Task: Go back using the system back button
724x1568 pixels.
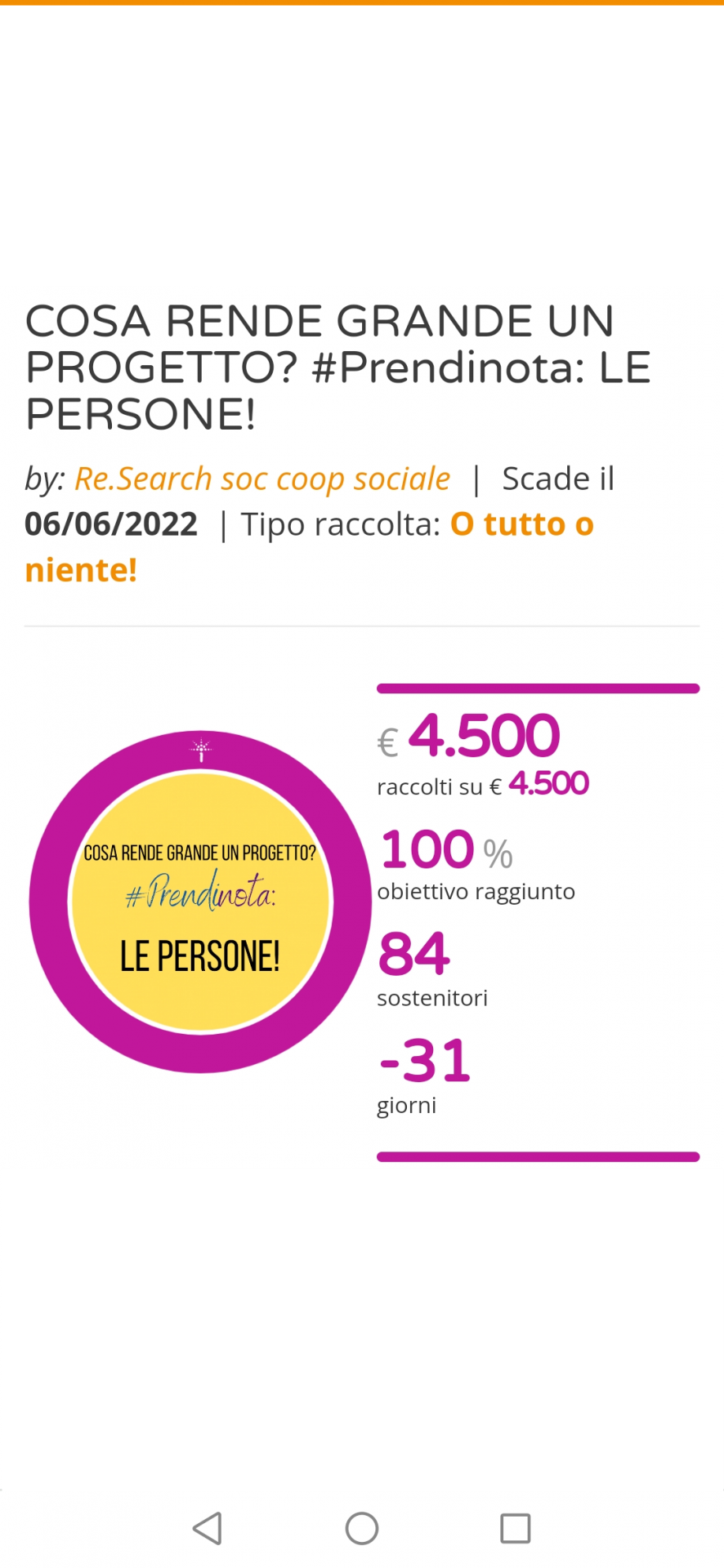Action: (208, 1528)
